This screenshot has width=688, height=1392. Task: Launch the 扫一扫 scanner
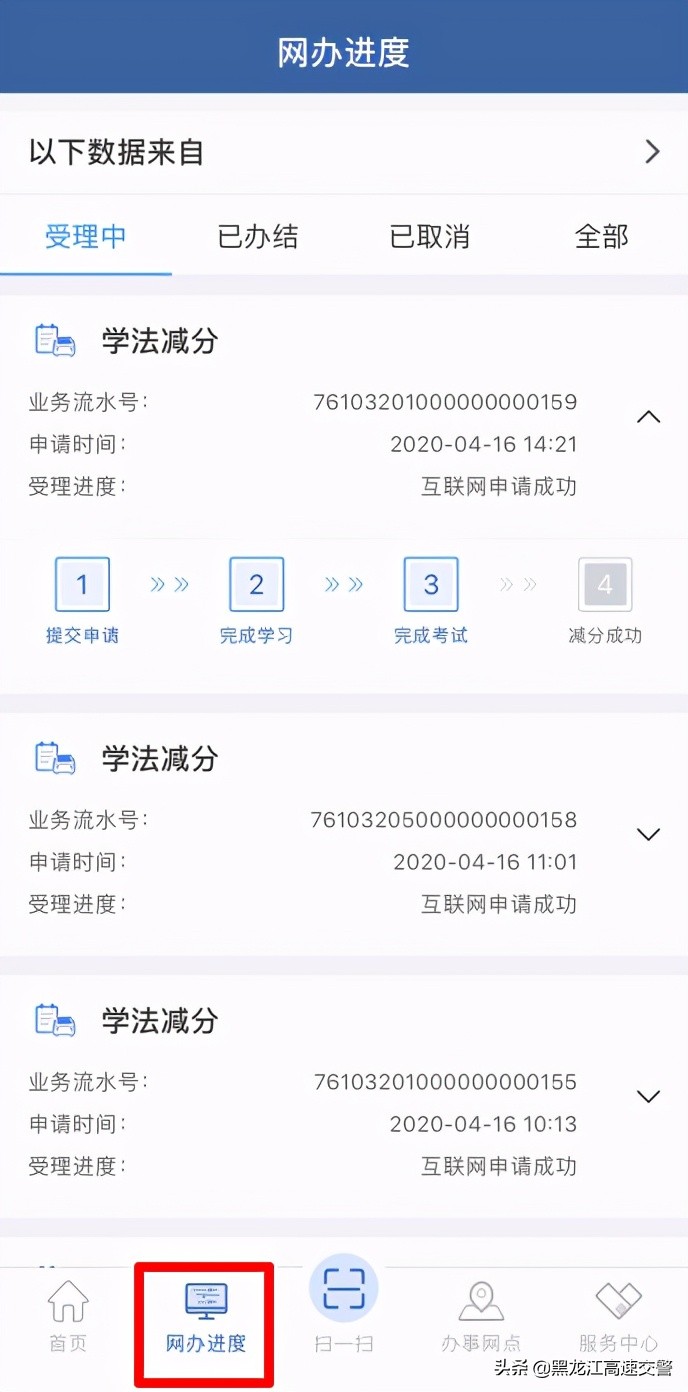pyautogui.click(x=344, y=1305)
